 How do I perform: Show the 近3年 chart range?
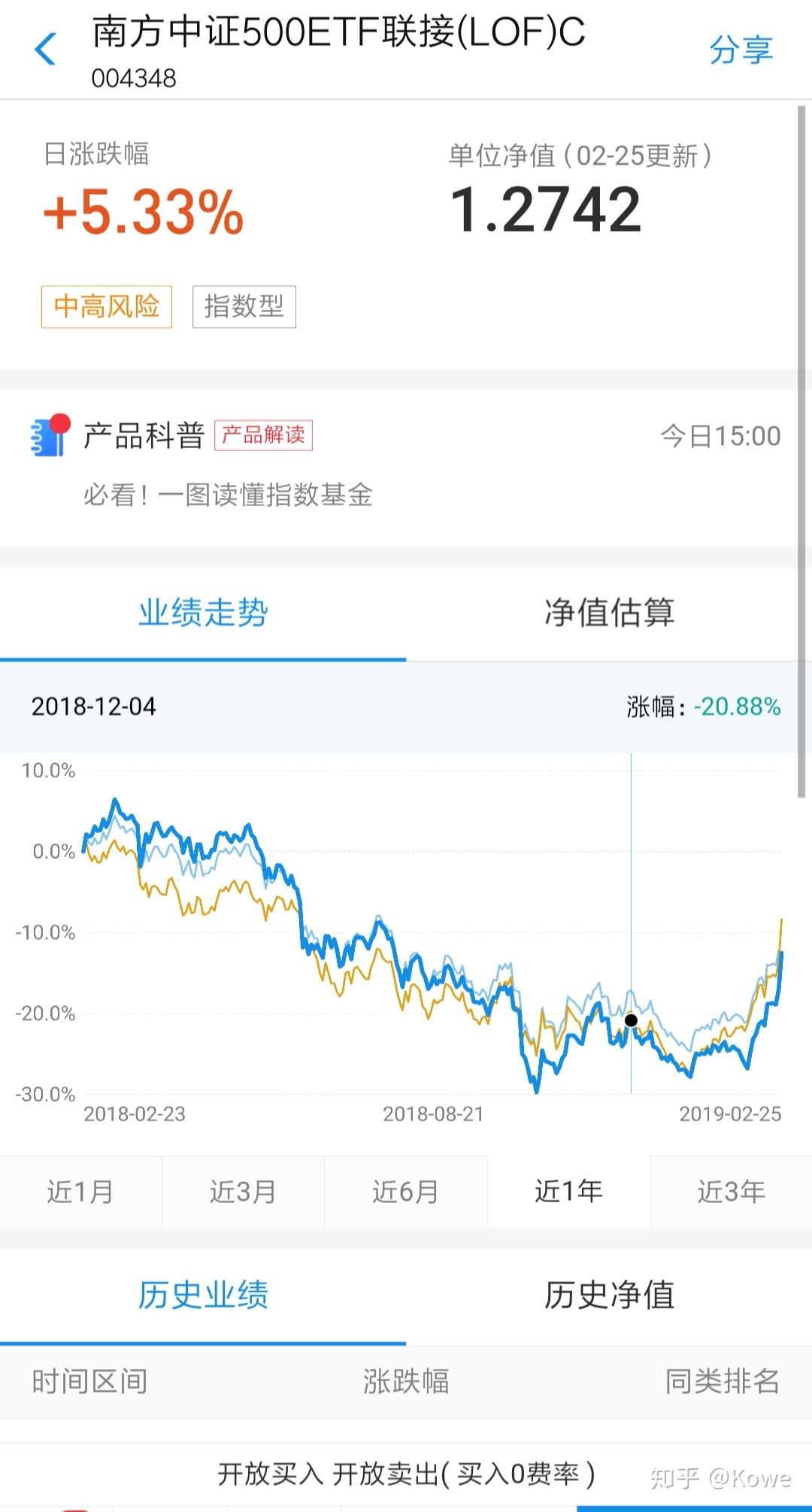(x=731, y=1192)
